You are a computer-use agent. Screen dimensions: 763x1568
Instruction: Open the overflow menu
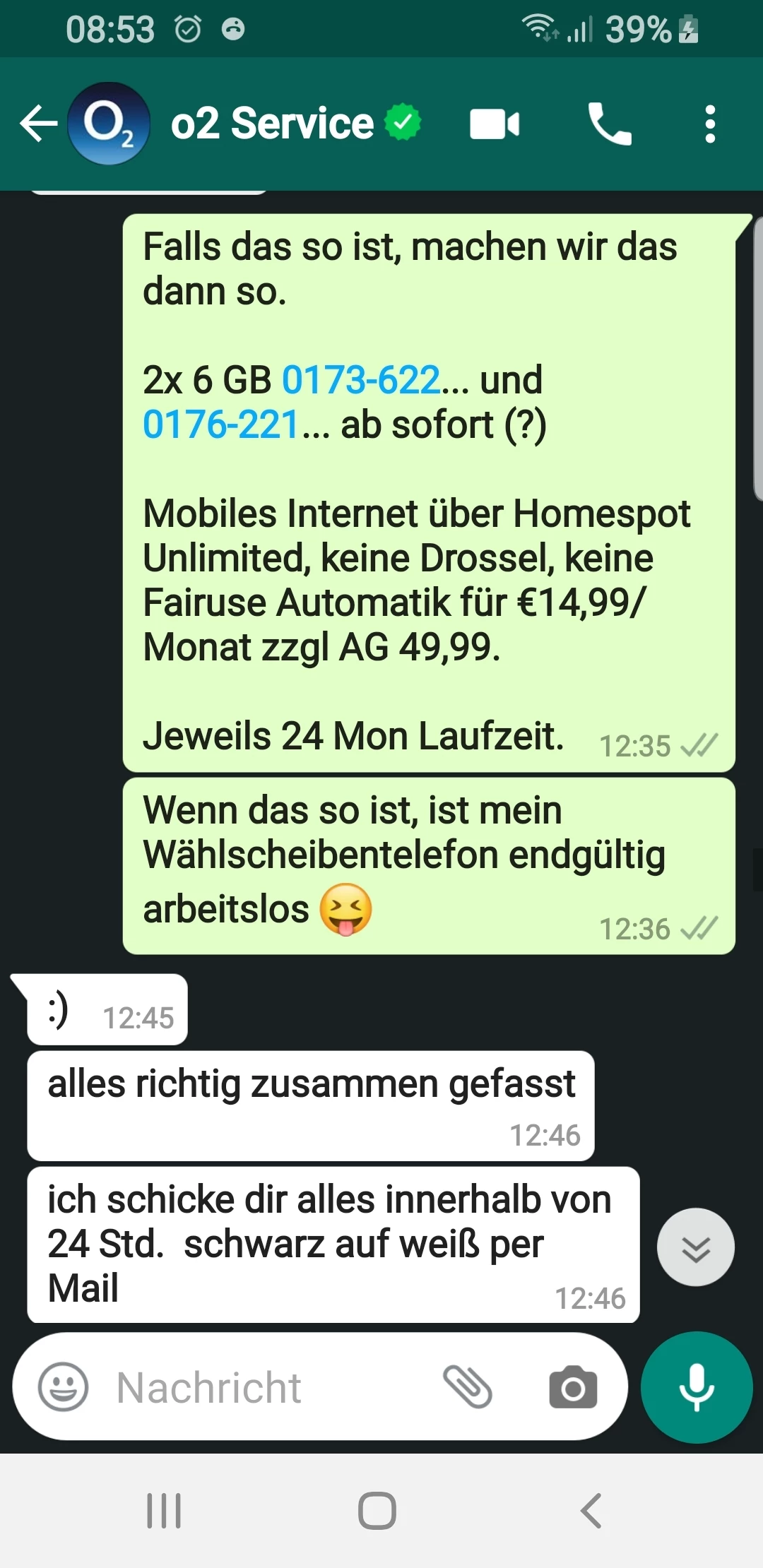point(710,124)
